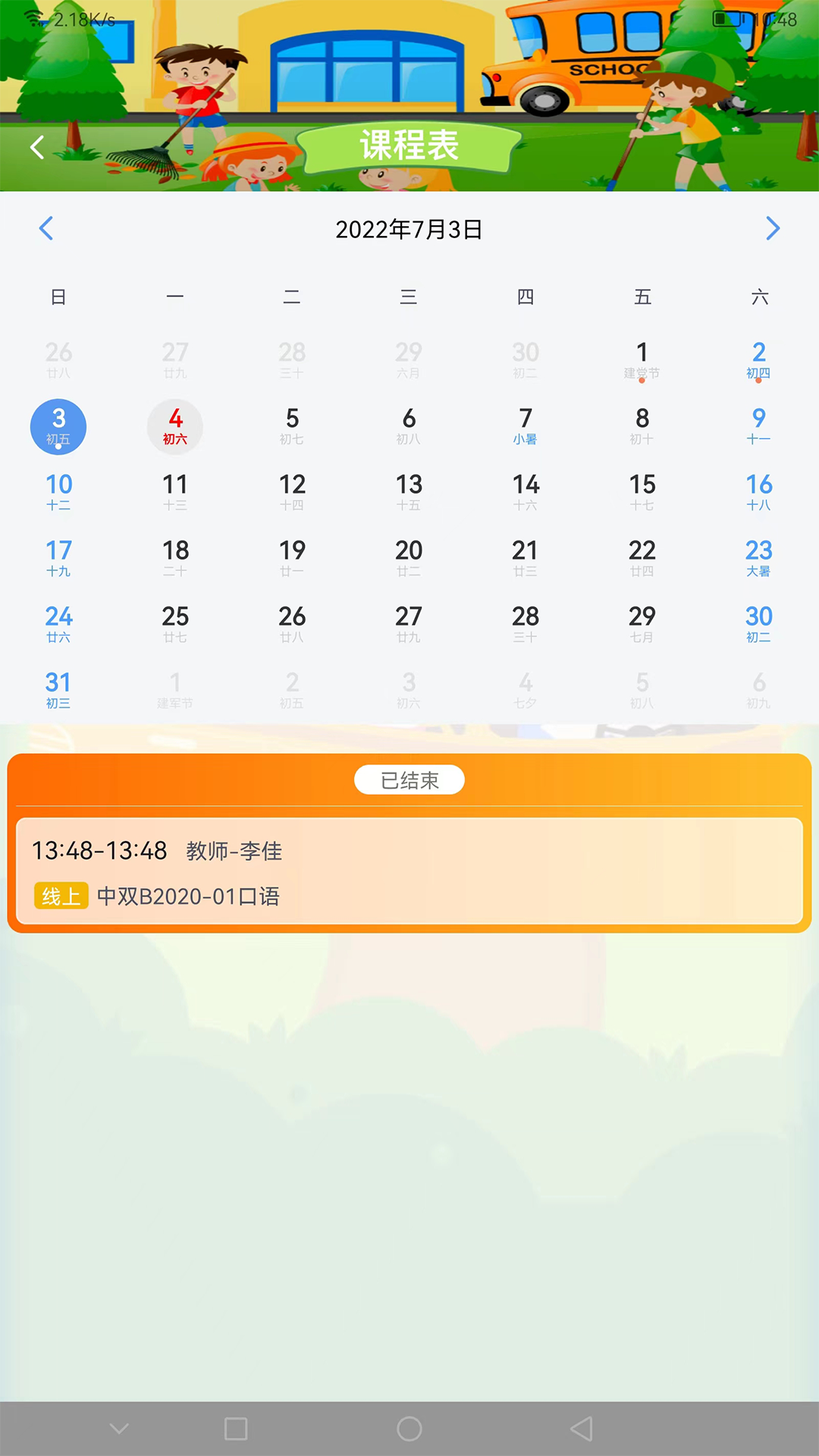Select July 2 on the calendar
Viewport: 819px width, 1456px height.
point(758,360)
